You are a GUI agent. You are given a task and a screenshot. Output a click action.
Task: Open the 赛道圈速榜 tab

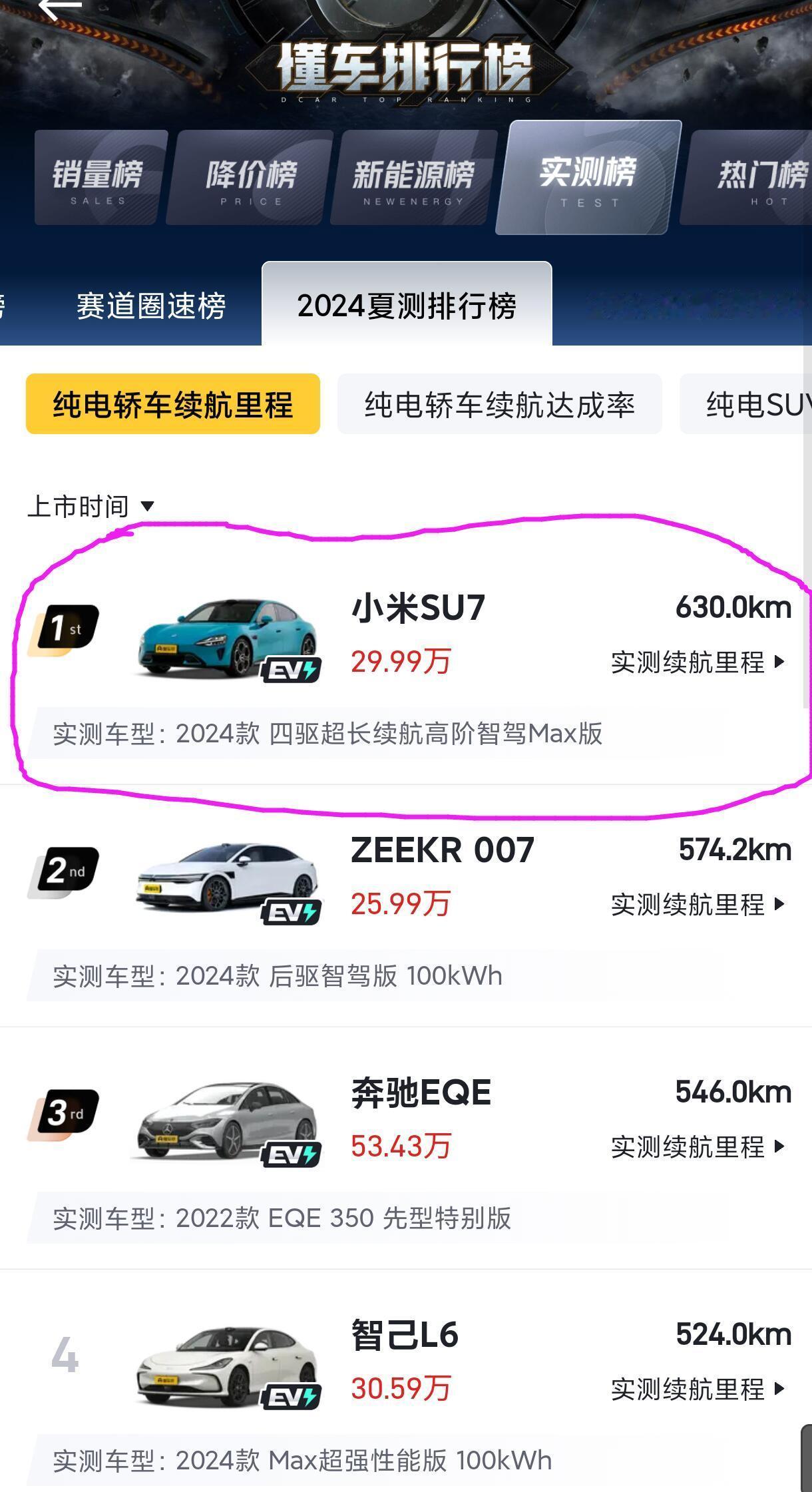tap(152, 306)
